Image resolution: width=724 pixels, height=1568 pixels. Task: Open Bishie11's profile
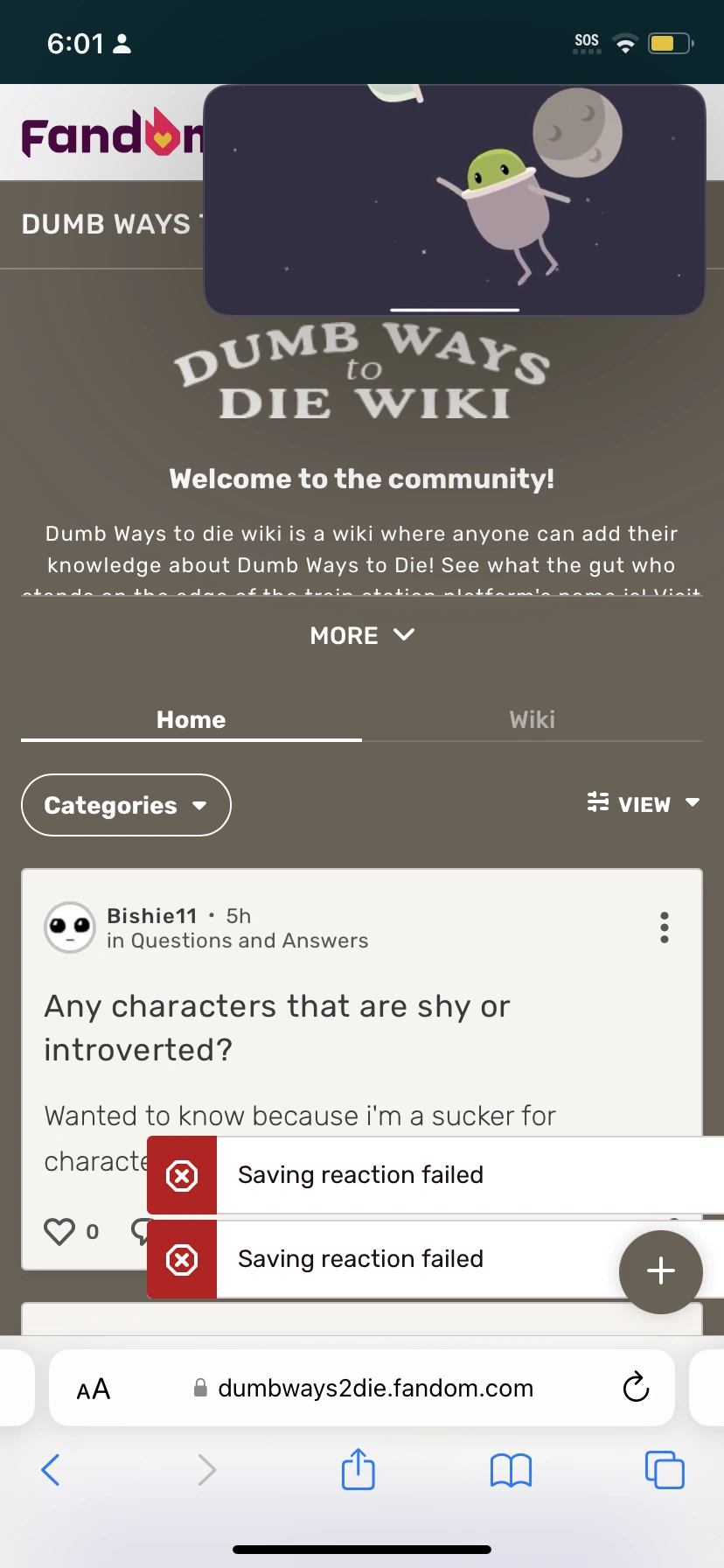pyautogui.click(x=152, y=915)
